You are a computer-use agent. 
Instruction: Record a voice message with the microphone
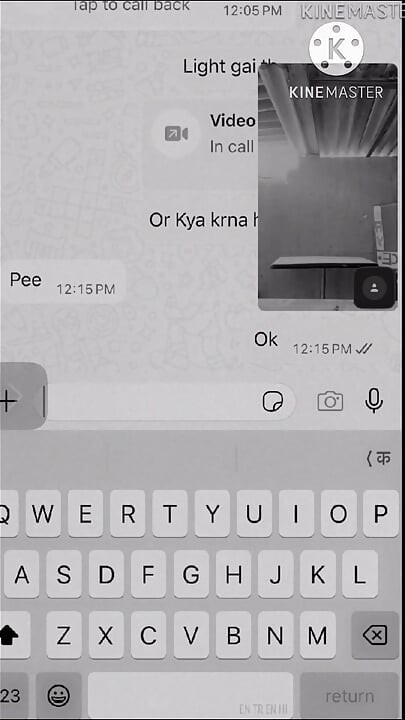pyautogui.click(x=374, y=401)
